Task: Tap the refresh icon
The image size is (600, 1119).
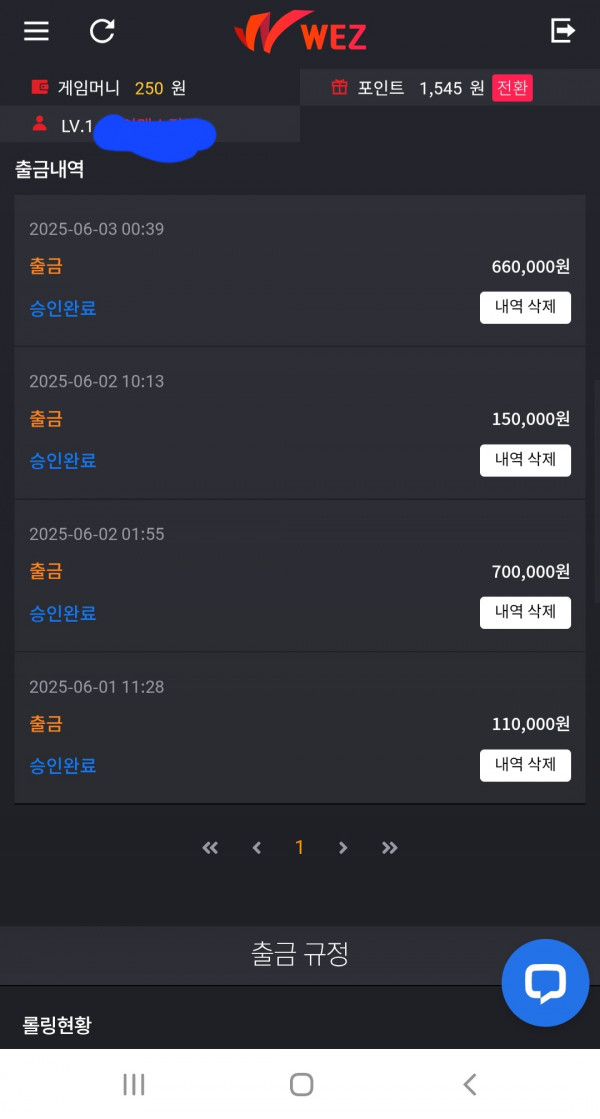Action: [x=102, y=31]
